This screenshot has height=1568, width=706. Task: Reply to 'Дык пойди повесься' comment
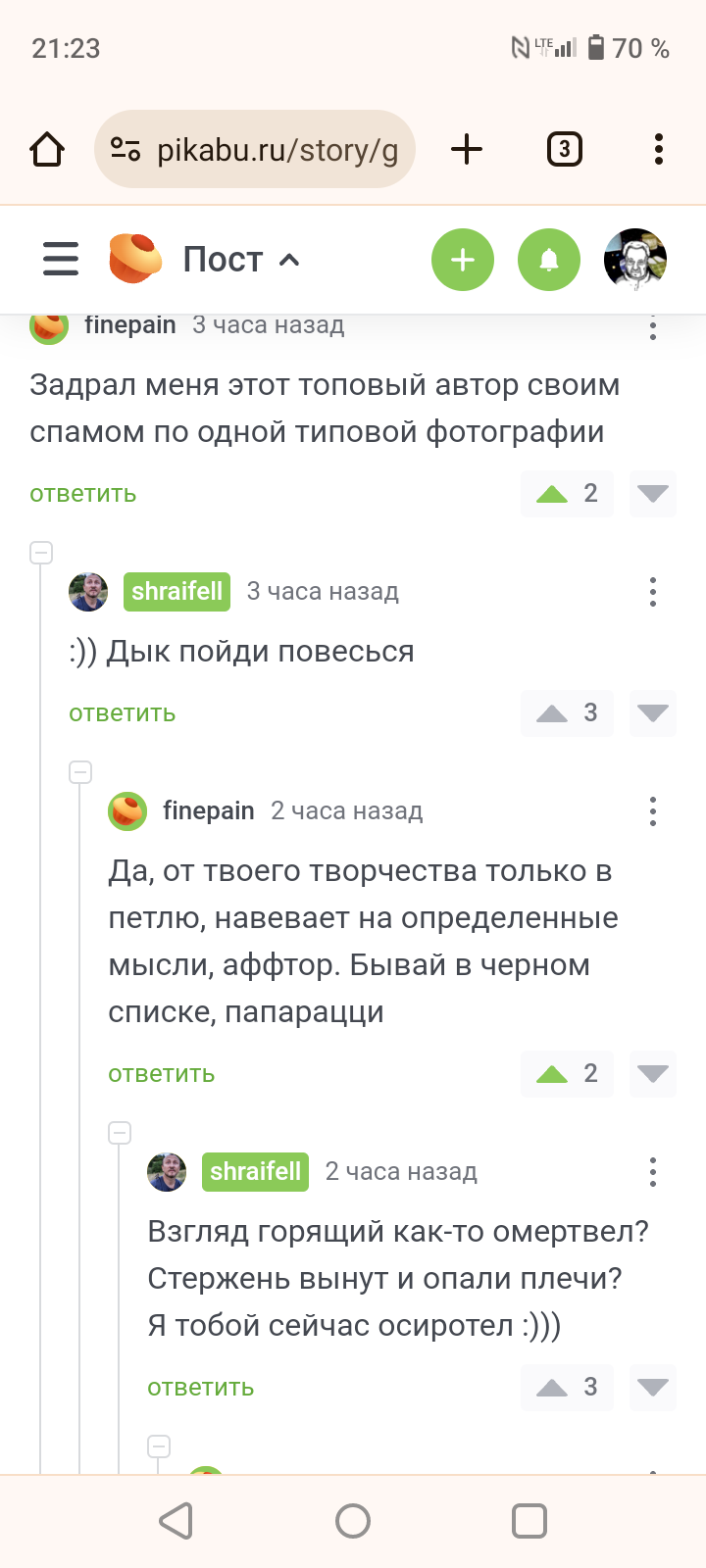click(x=123, y=713)
